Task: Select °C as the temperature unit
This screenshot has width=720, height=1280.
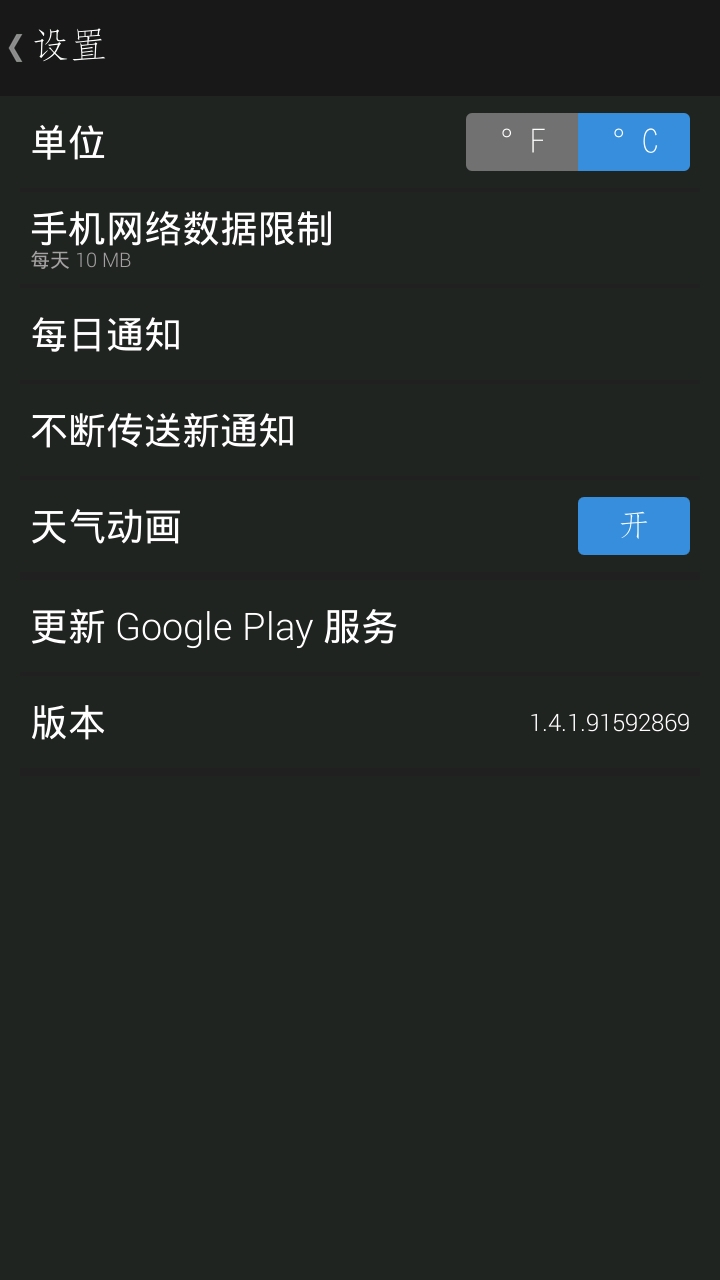Action: coord(634,142)
